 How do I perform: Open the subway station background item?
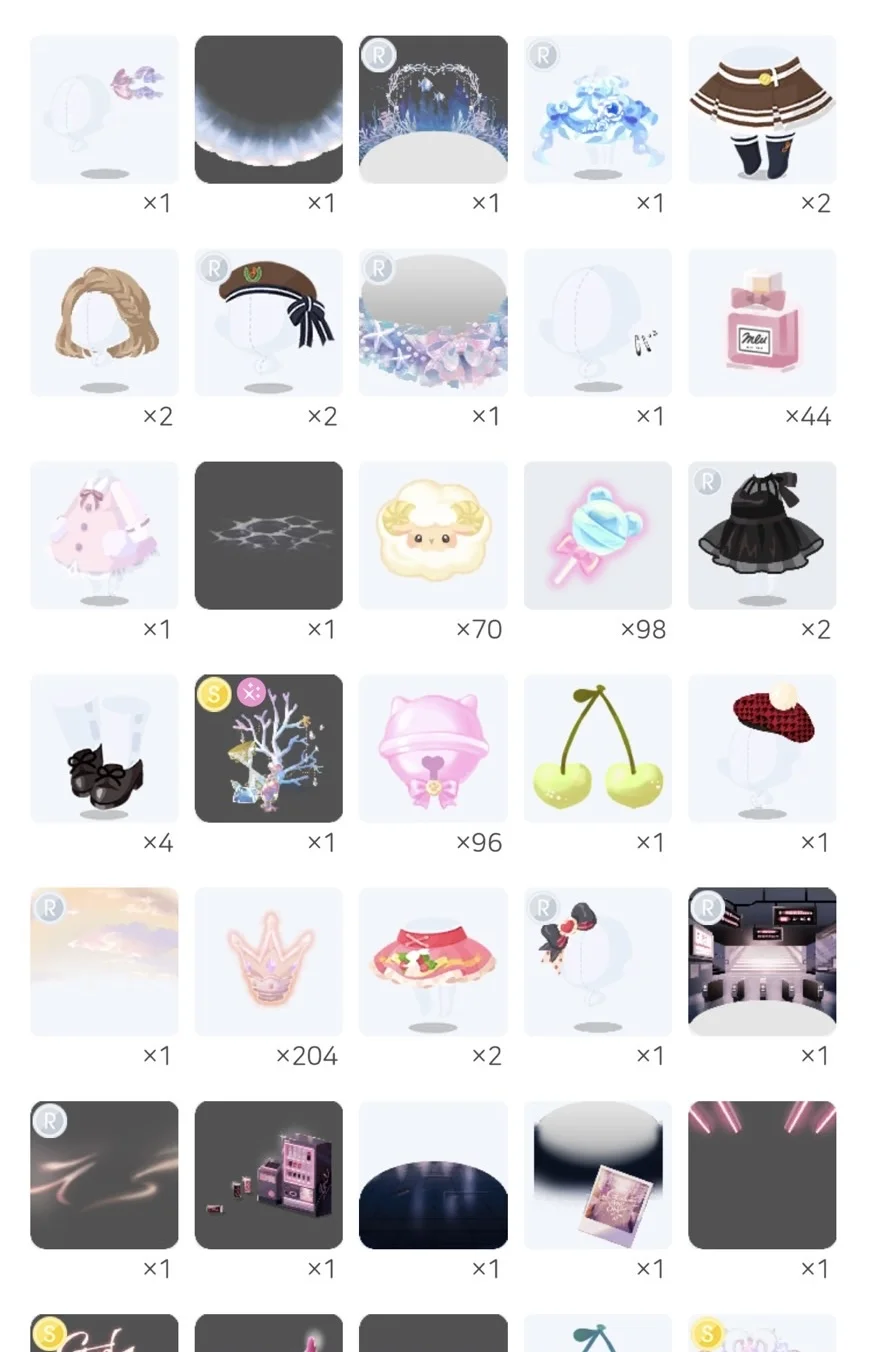pyautogui.click(x=762, y=961)
